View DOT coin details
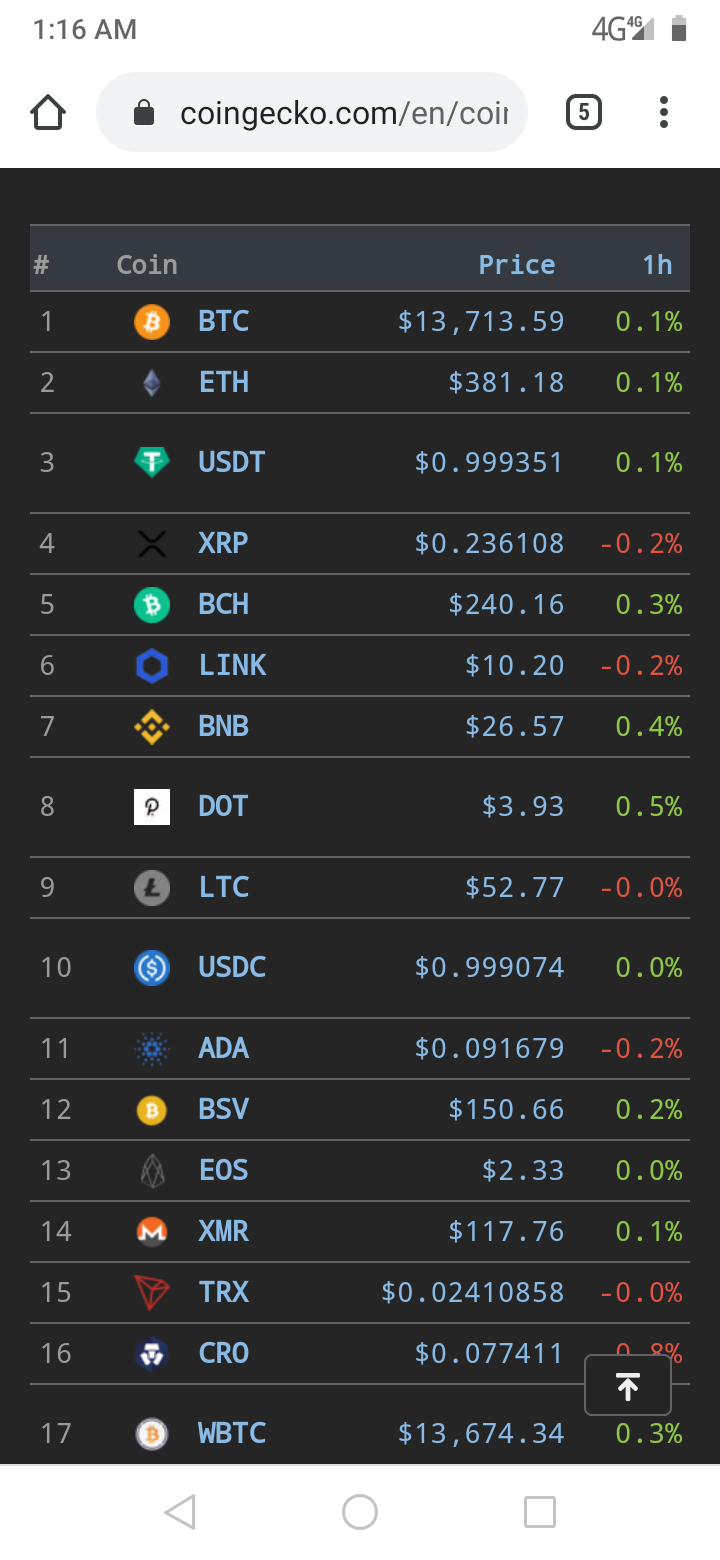Image resolution: width=720 pixels, height=1560 pixels. pyautogui.click(x=223, y=807)
